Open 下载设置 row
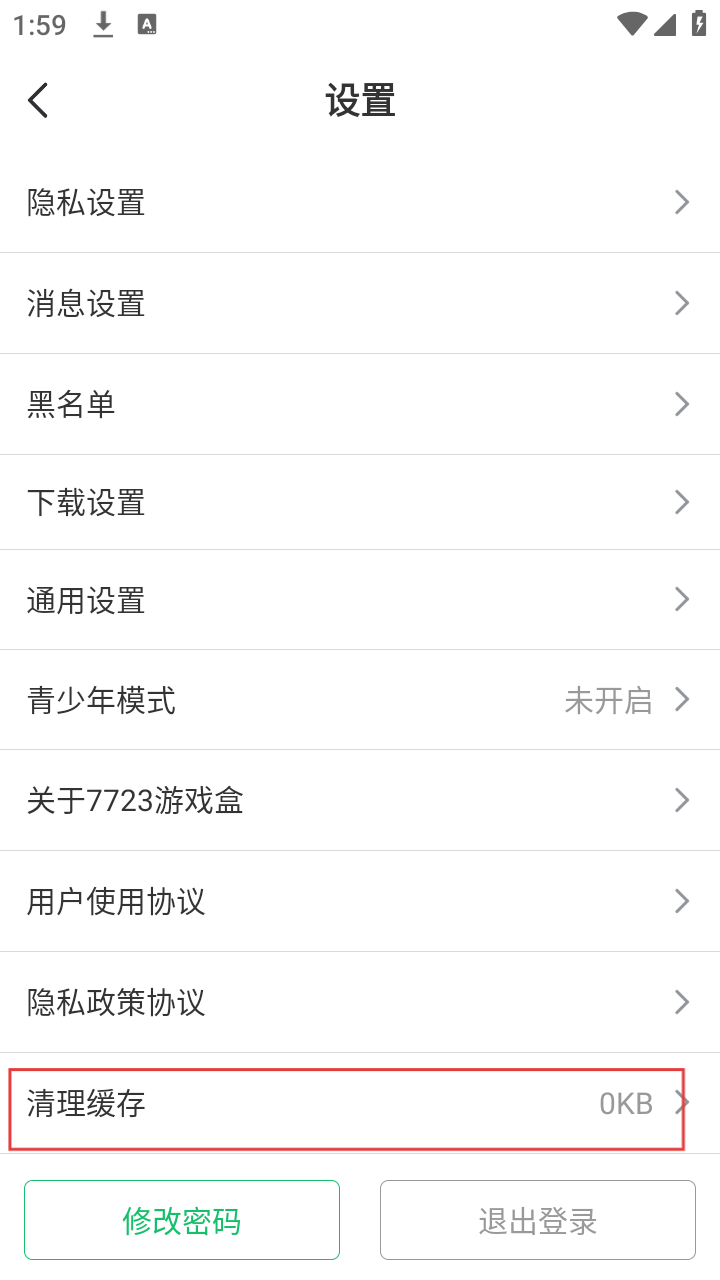This screenshot has height=1280, width=720. 360,502
